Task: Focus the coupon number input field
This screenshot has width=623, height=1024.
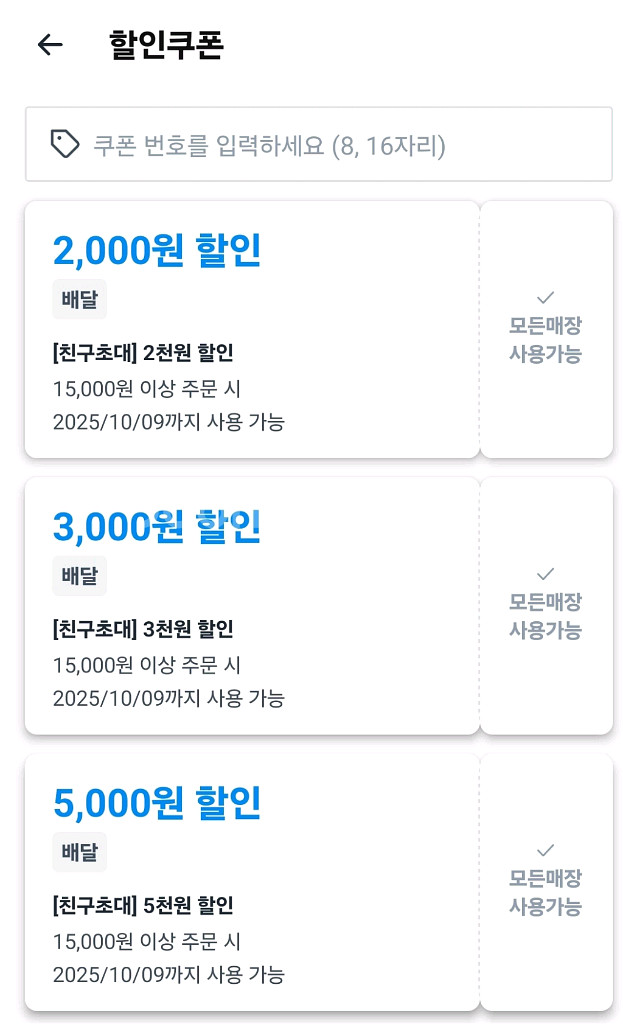Action: (x=318, y=145)
